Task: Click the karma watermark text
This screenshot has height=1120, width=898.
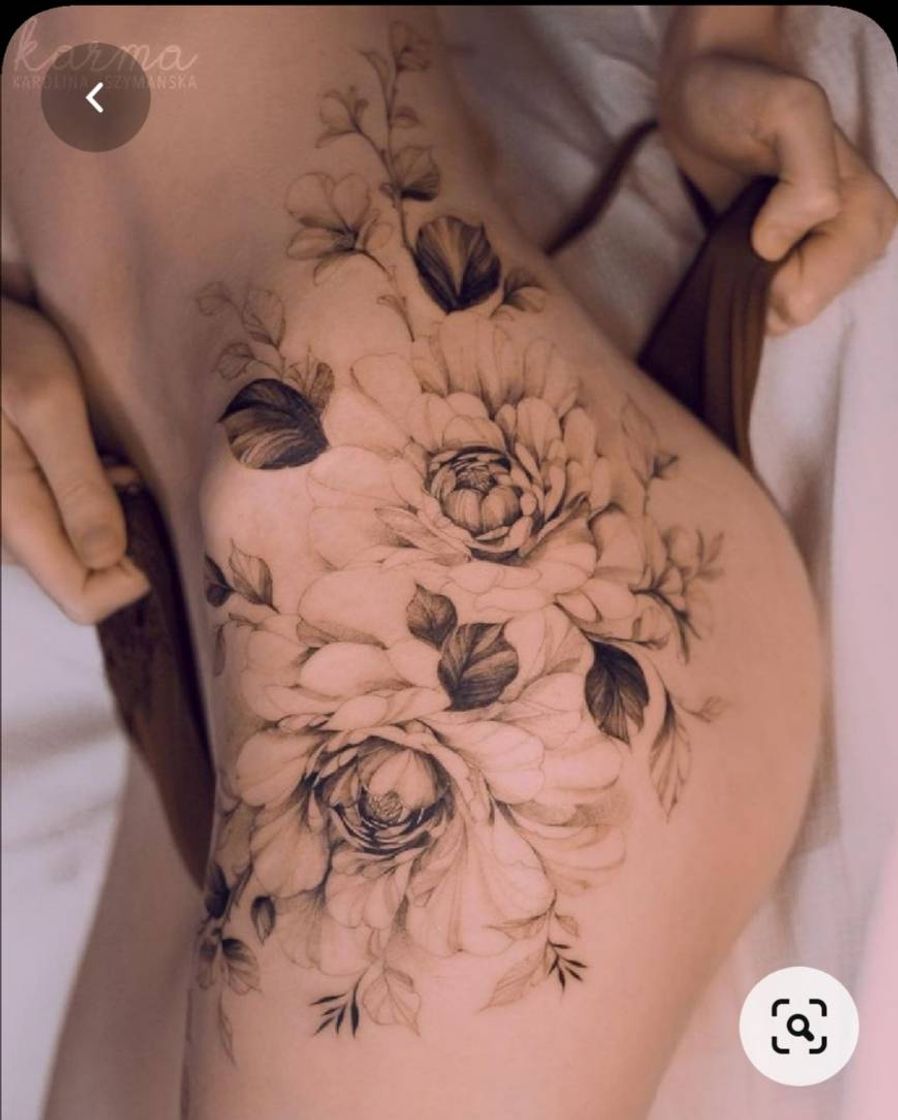Action: [105, 48]
